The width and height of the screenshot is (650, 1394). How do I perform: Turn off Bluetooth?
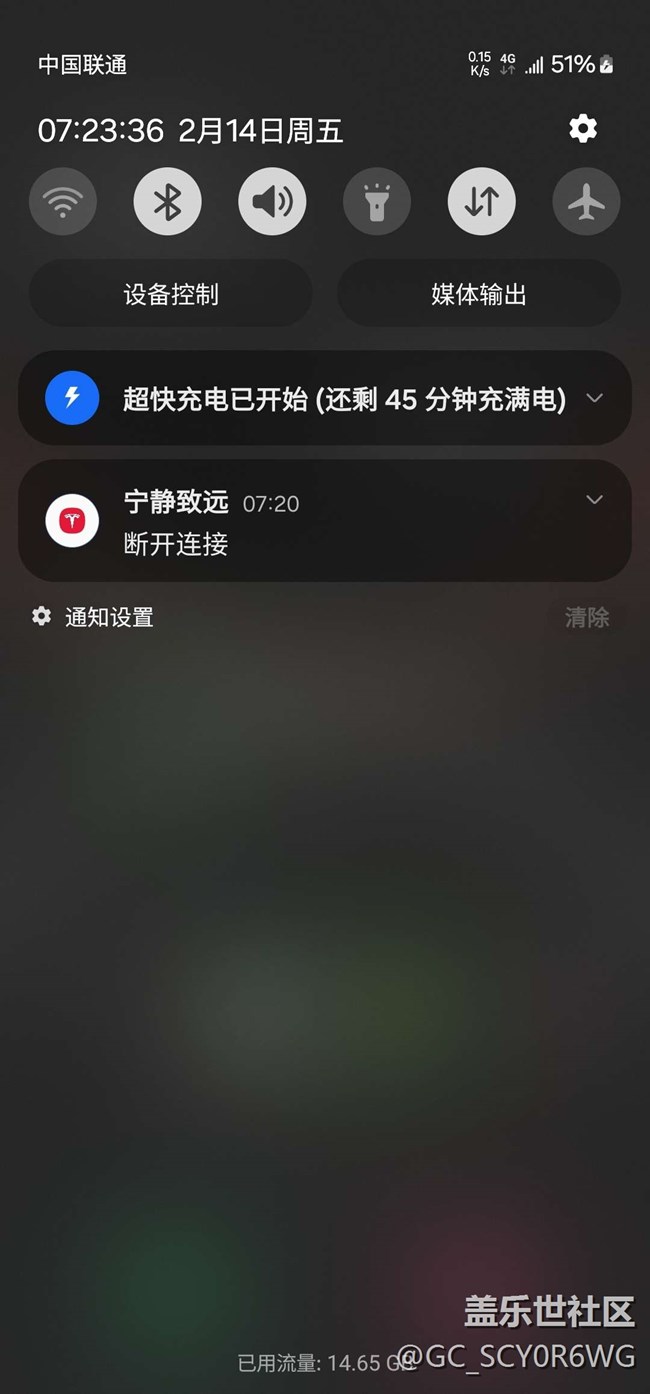pyautogui.click(x=167, y=202)
